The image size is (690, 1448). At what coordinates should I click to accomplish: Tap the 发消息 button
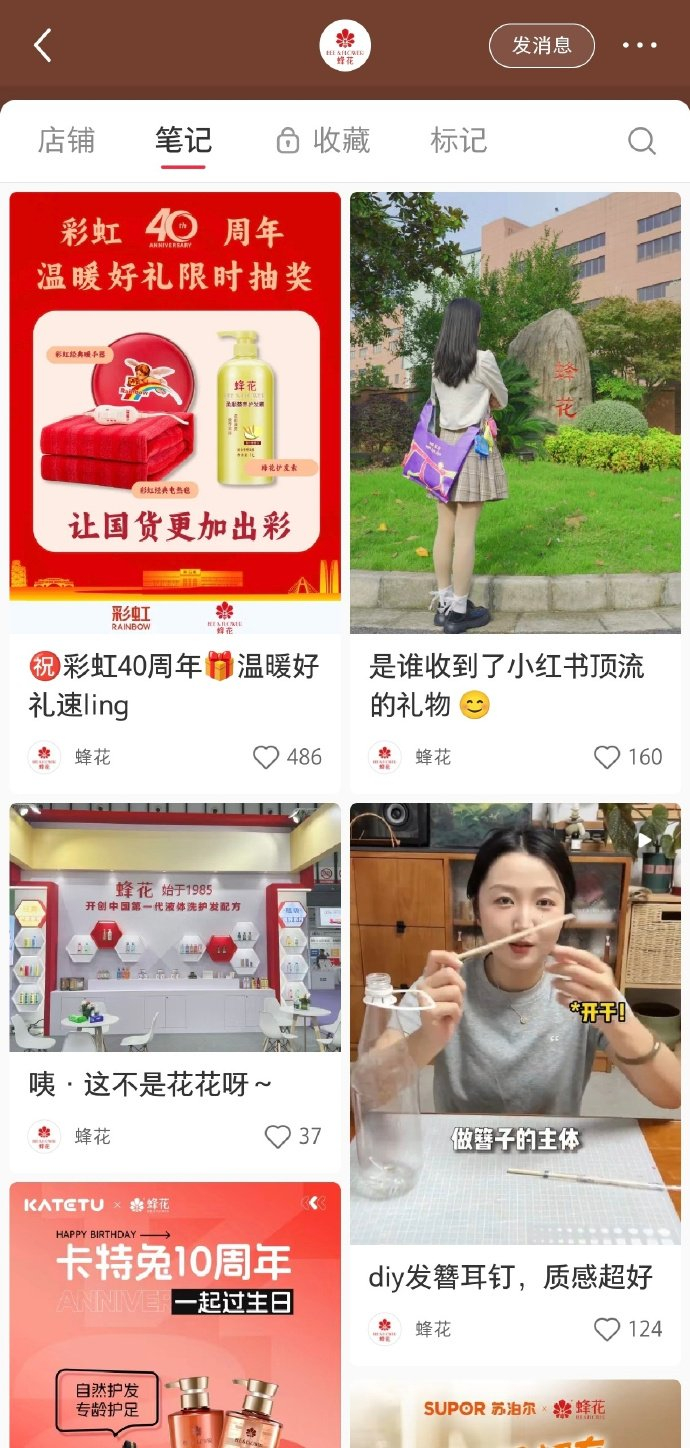pyautogui.click(x=541, y=45)
